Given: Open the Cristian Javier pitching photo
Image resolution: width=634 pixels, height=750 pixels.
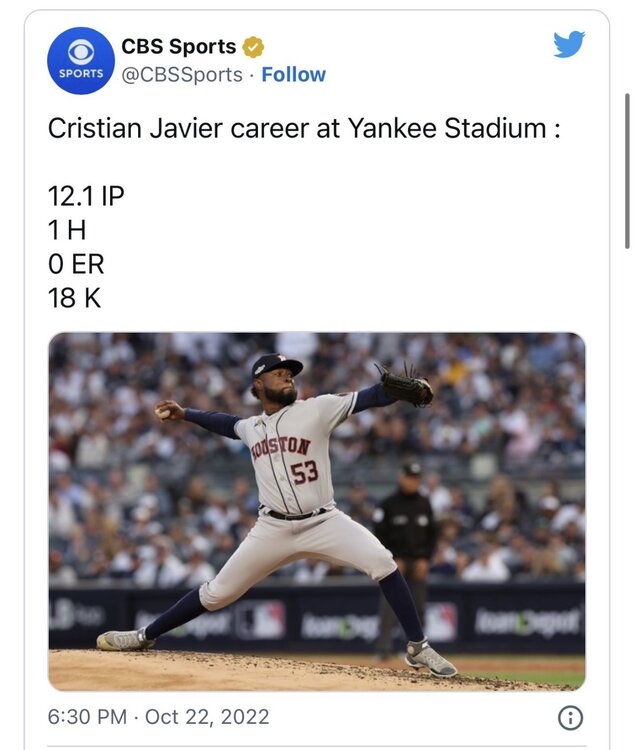Looking at the screenshot, I should pyautogui.click(x=316, y=511).
